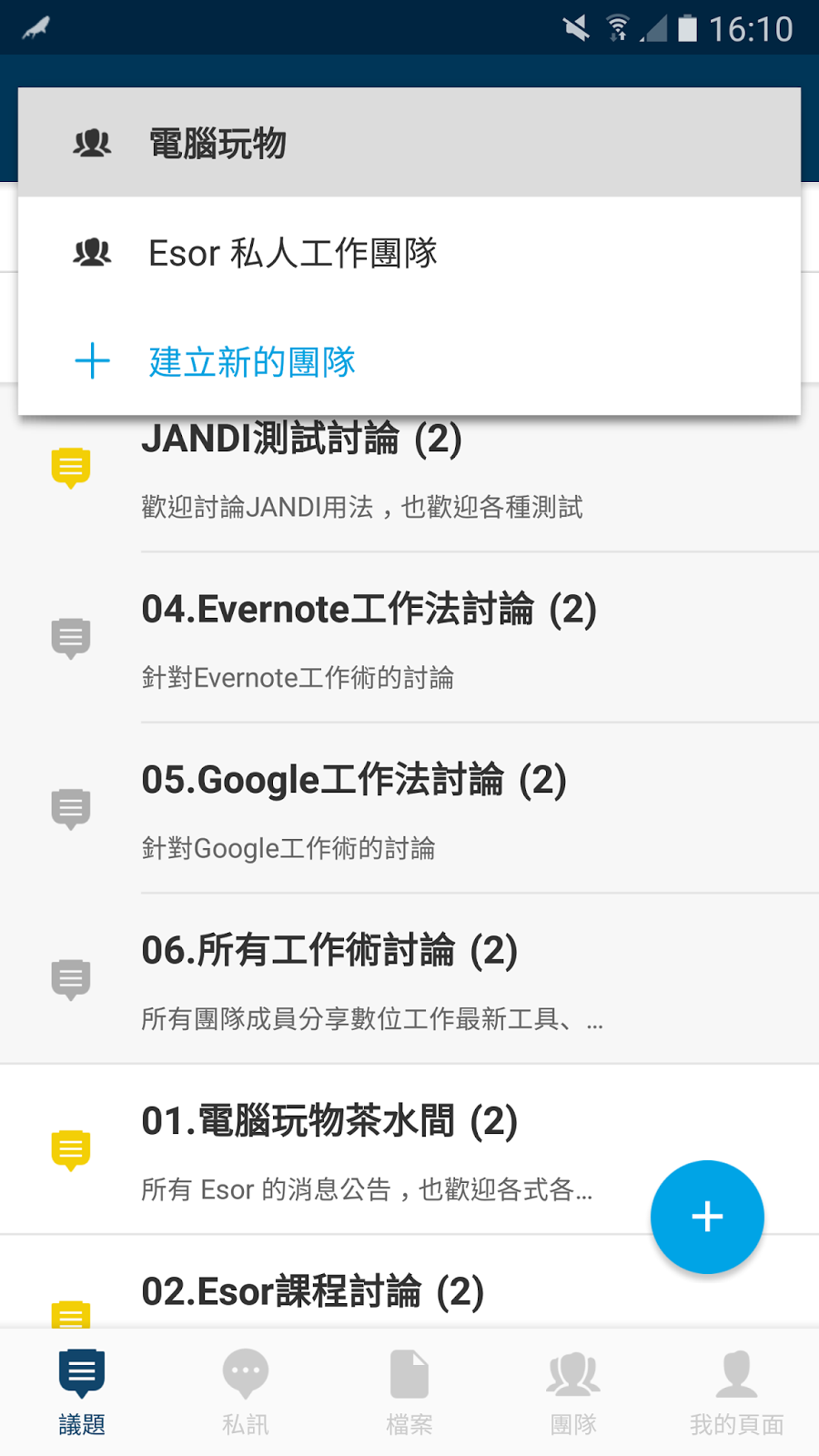This screenshot has height=1456, width=819.
Task: Open 06.所有工作術討論 topic
Action: pyautogui.click(x=409, y=980)
